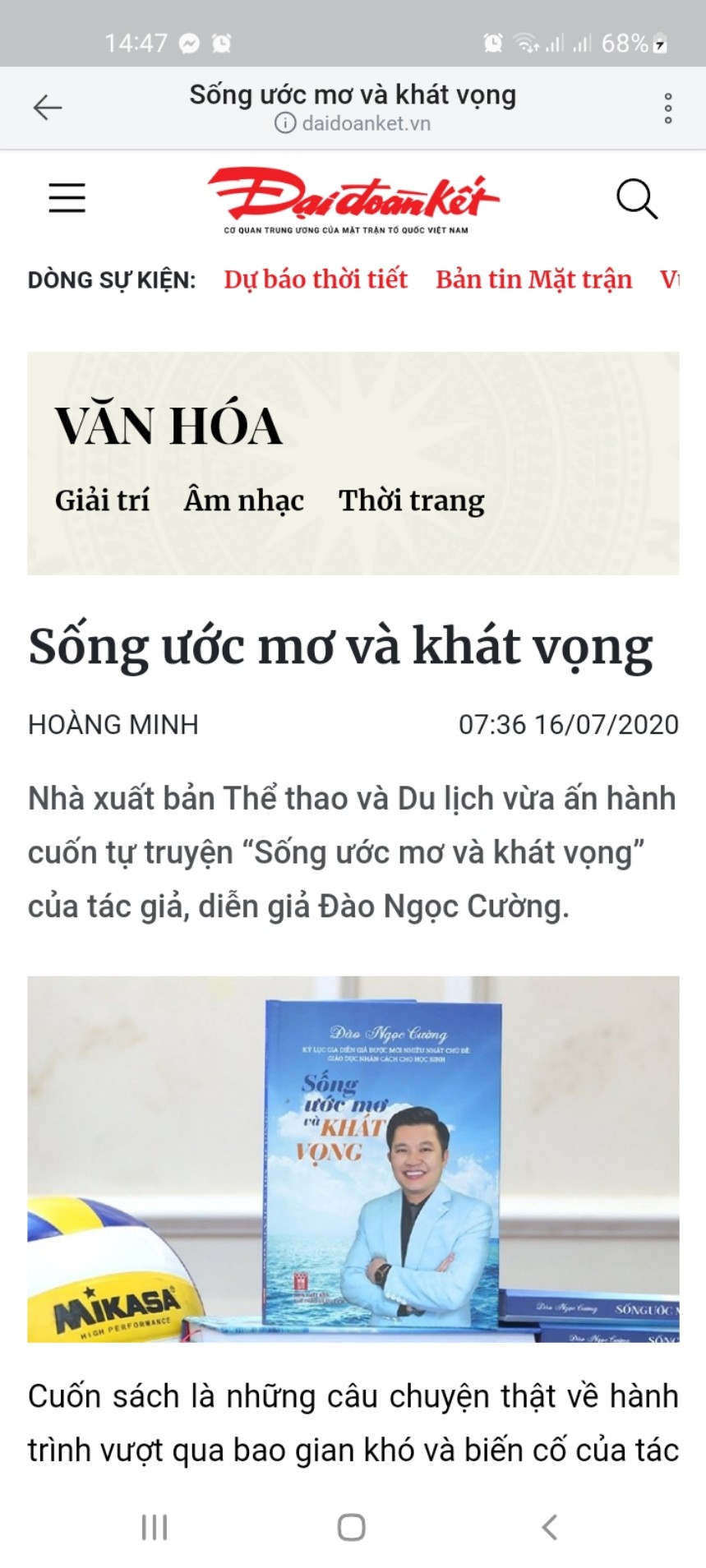Screen dimensions: 706x1568
Task: Select the Giải trí subcategory
Action: (x=102, y=500)
